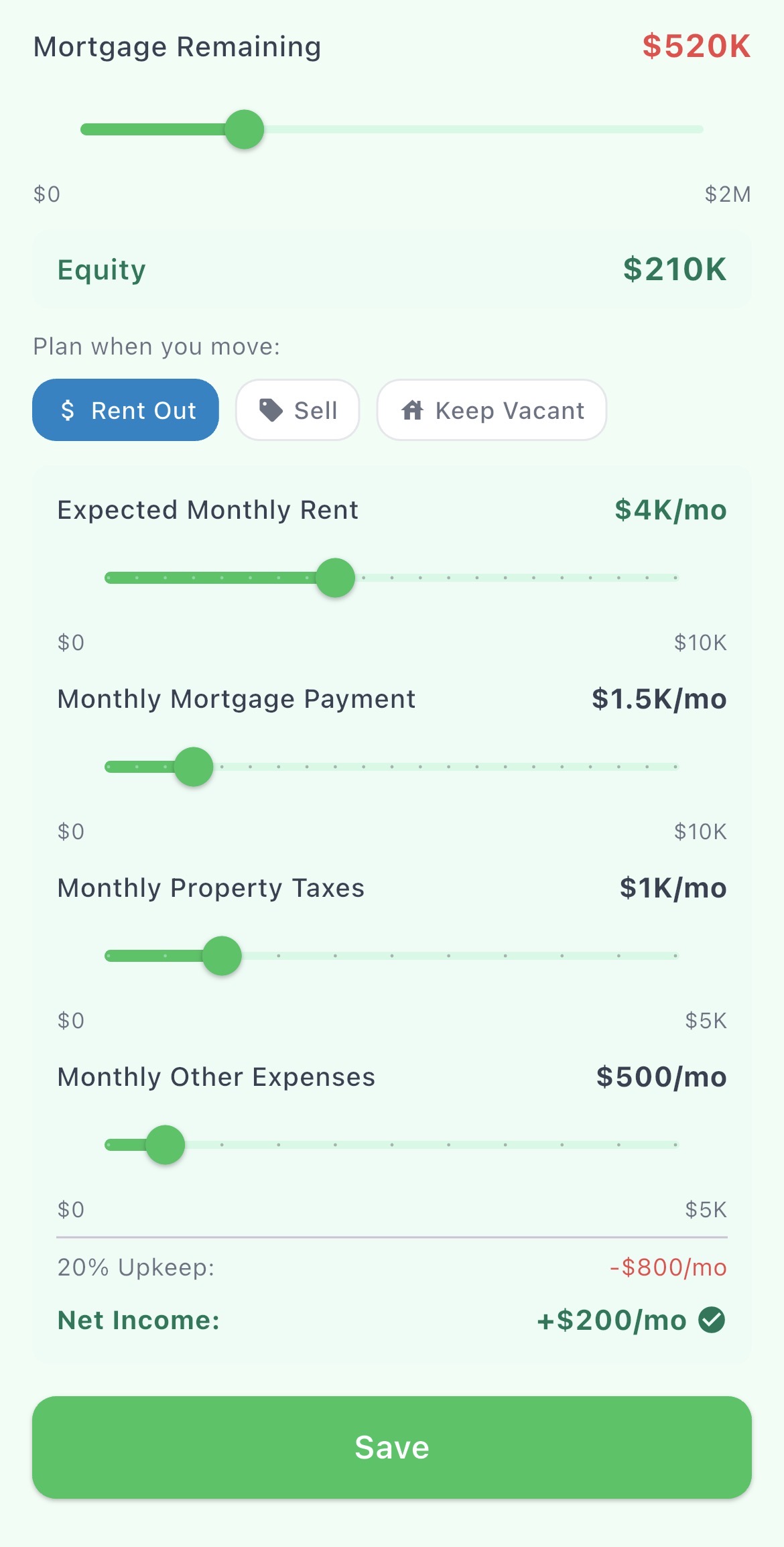Click the dollar icon inside Rent Out
Screen dimensions: 784x1547
68,410
